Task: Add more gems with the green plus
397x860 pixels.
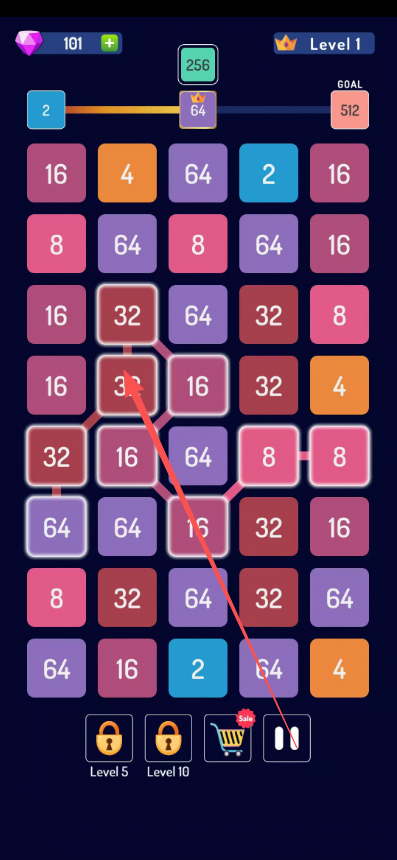Action: click(x=109, y=43)
